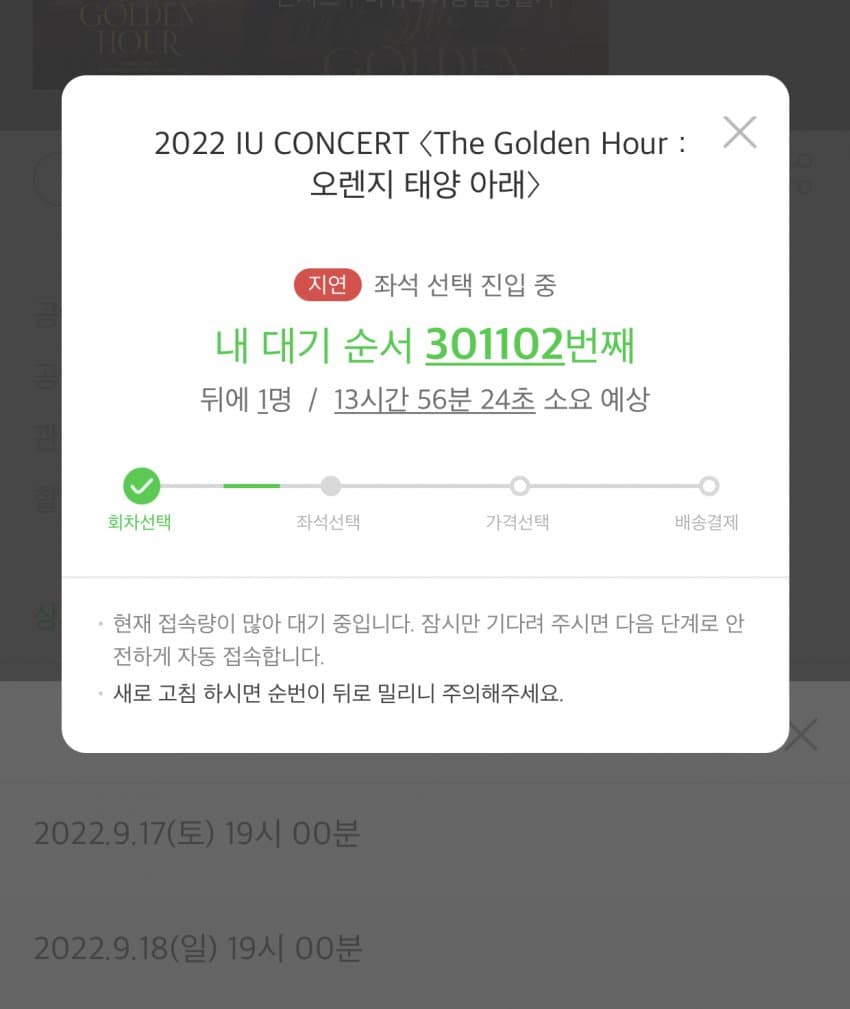Click the 좌석선택 step label
The image size is (850, 1009).
(330, 522)
